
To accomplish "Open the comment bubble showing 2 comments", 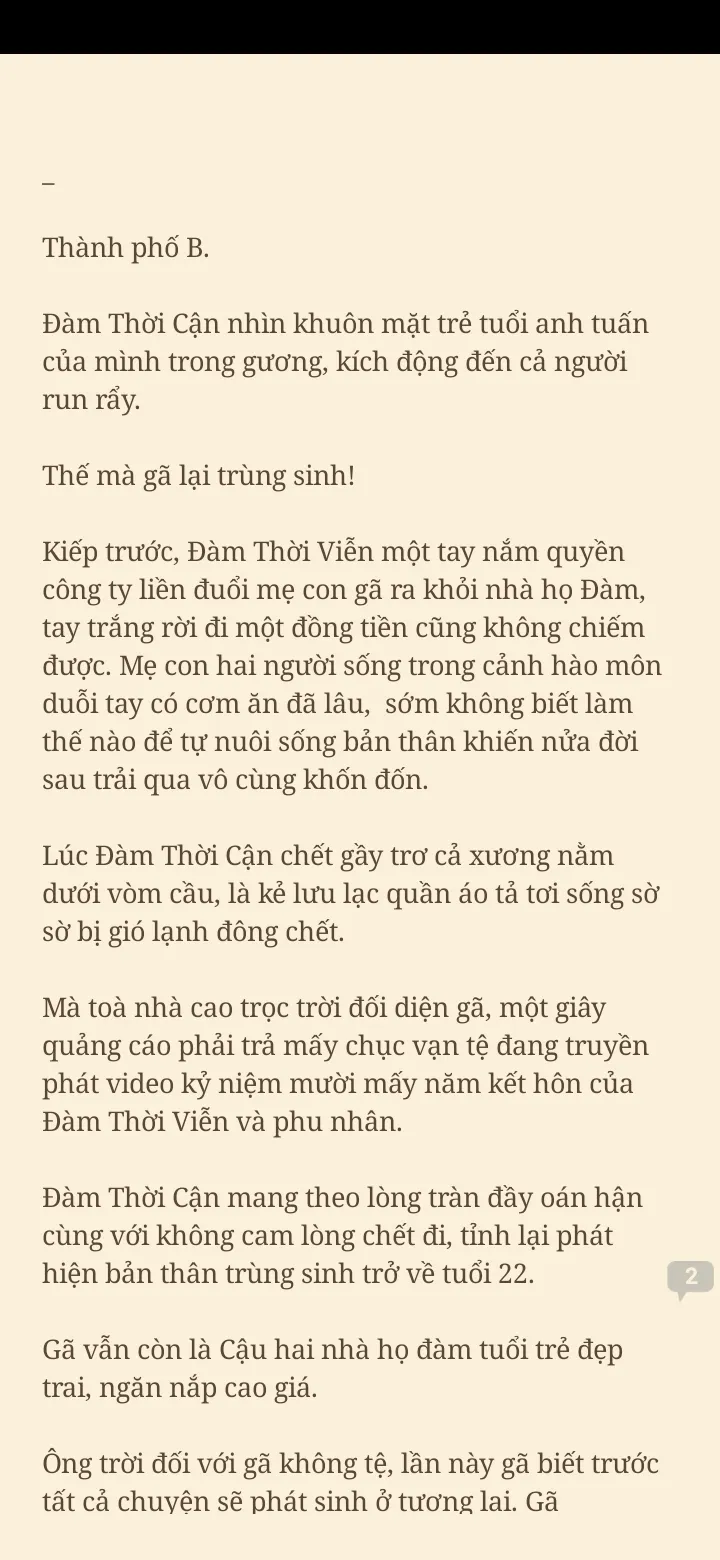I will click(691, 1278).
